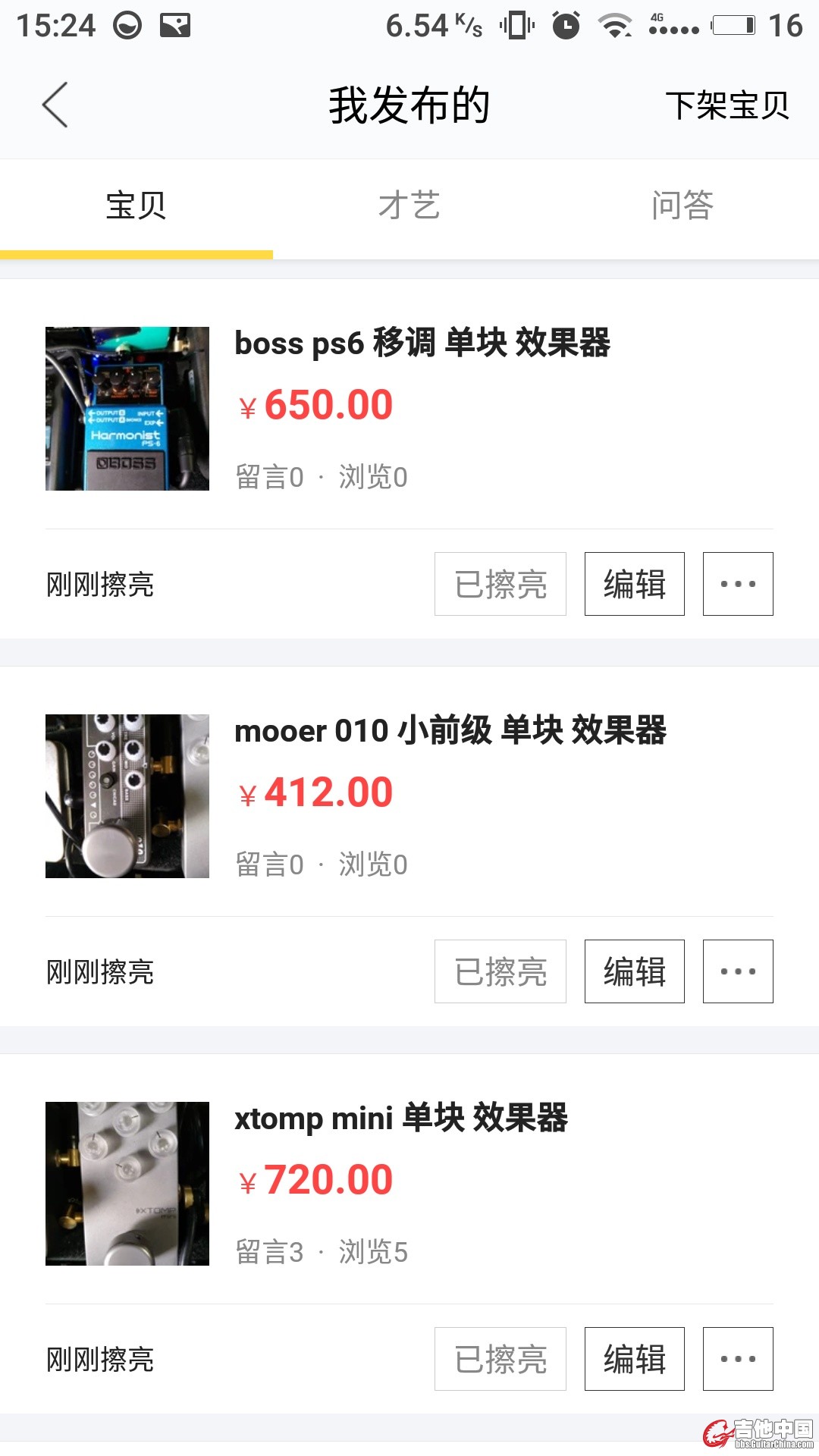
Task: Edit the boss ps6 listing
Action: click(x=634, y=584)
